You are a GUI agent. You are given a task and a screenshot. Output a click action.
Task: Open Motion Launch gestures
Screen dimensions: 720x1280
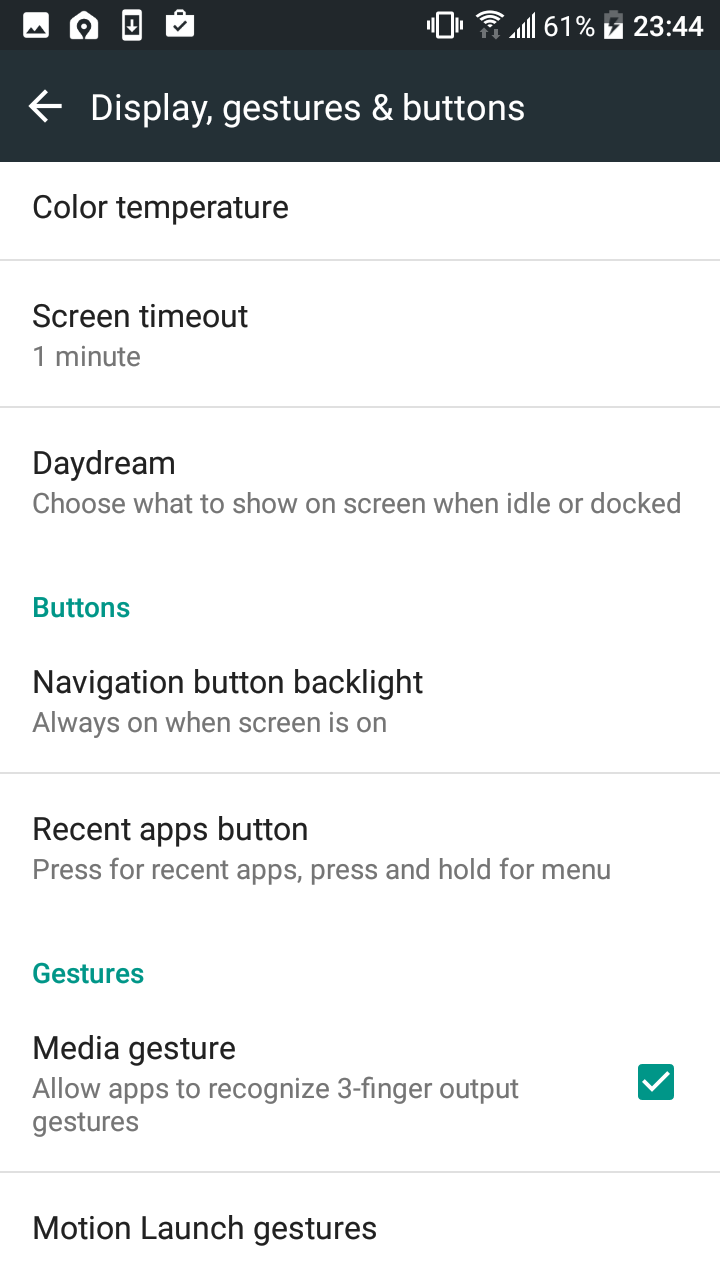click(360, 1227)
